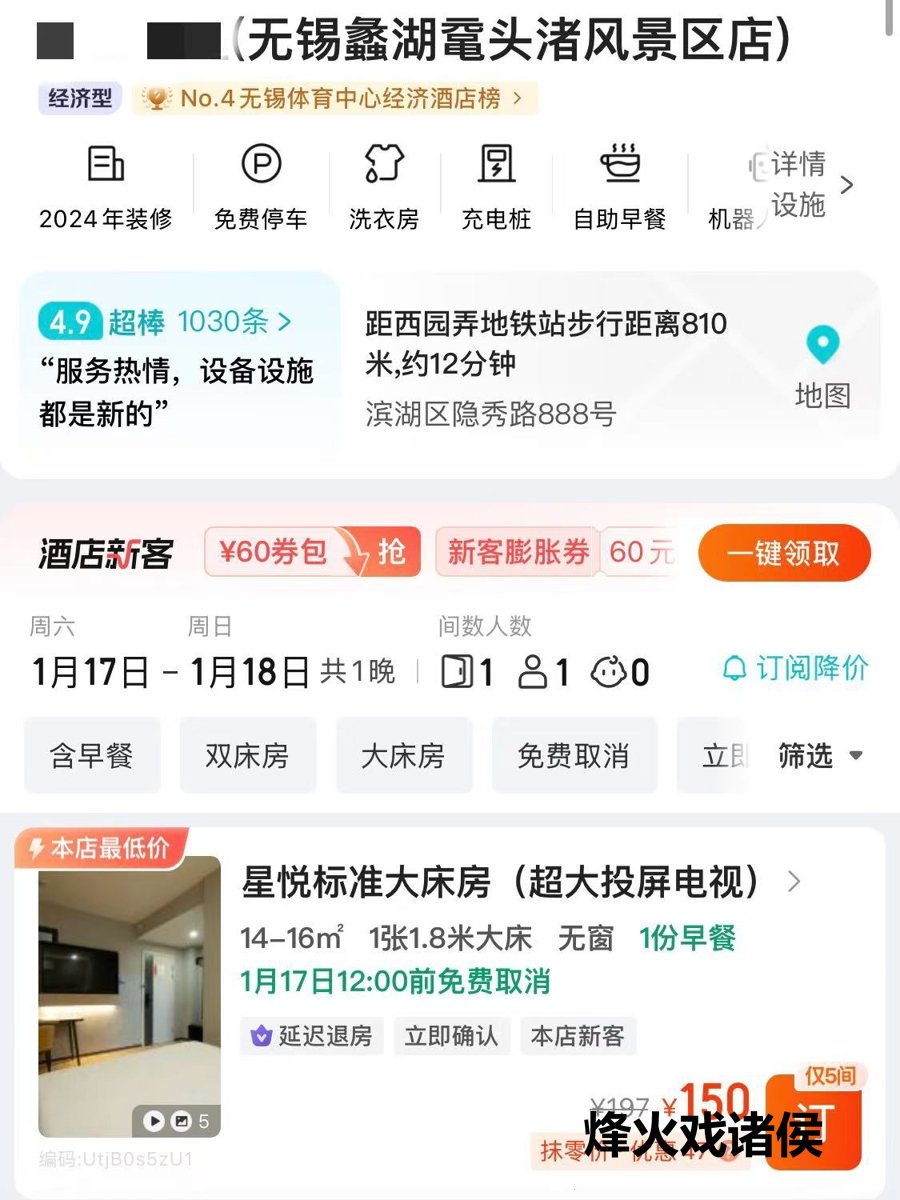The width and height of the screenshot is (900, 1200).
Task: Filter rooms by 含早餐
Action: click(x=92, y=755)
